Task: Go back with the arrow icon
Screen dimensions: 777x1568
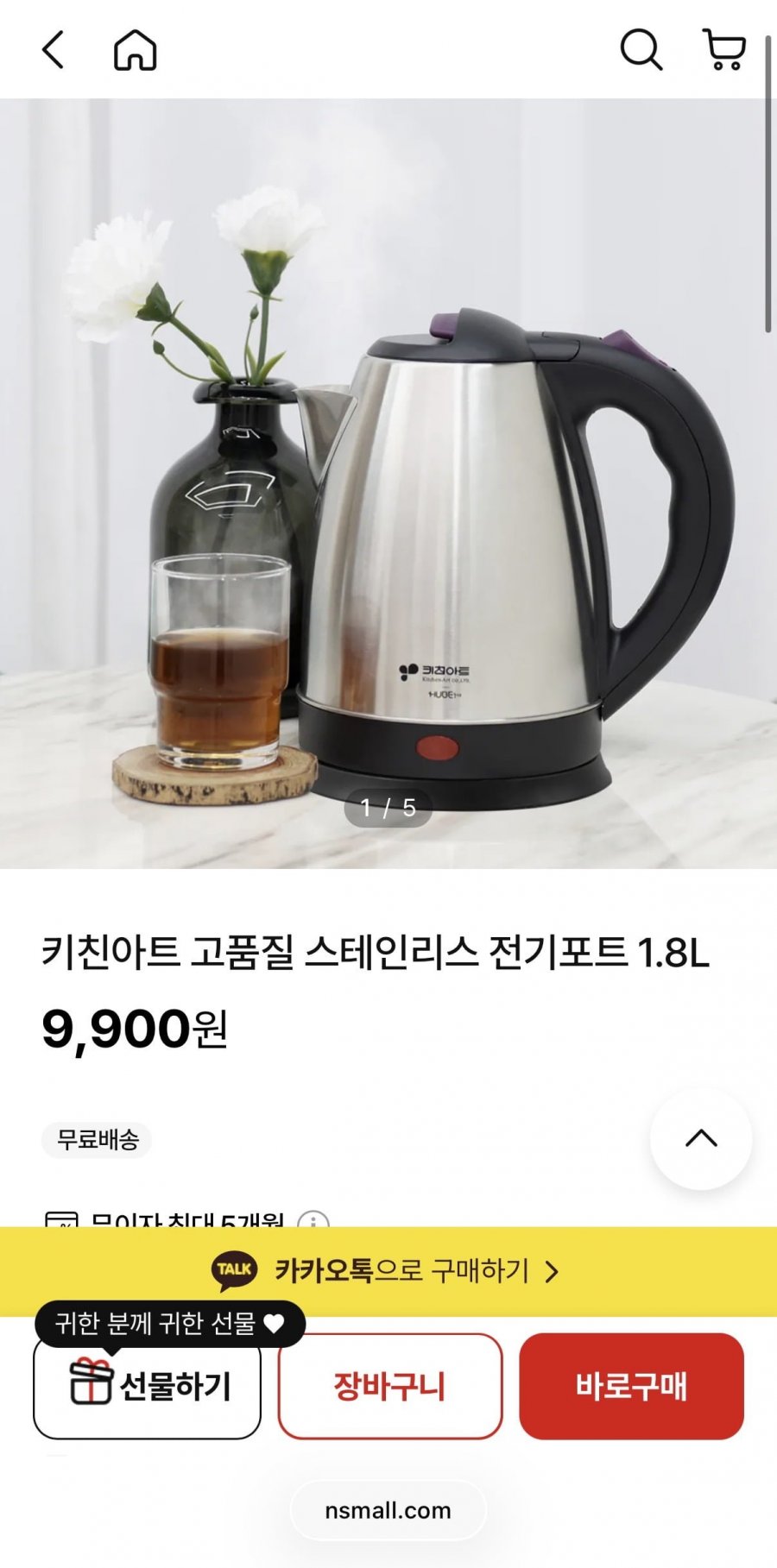Action: [x=54, y=50]
